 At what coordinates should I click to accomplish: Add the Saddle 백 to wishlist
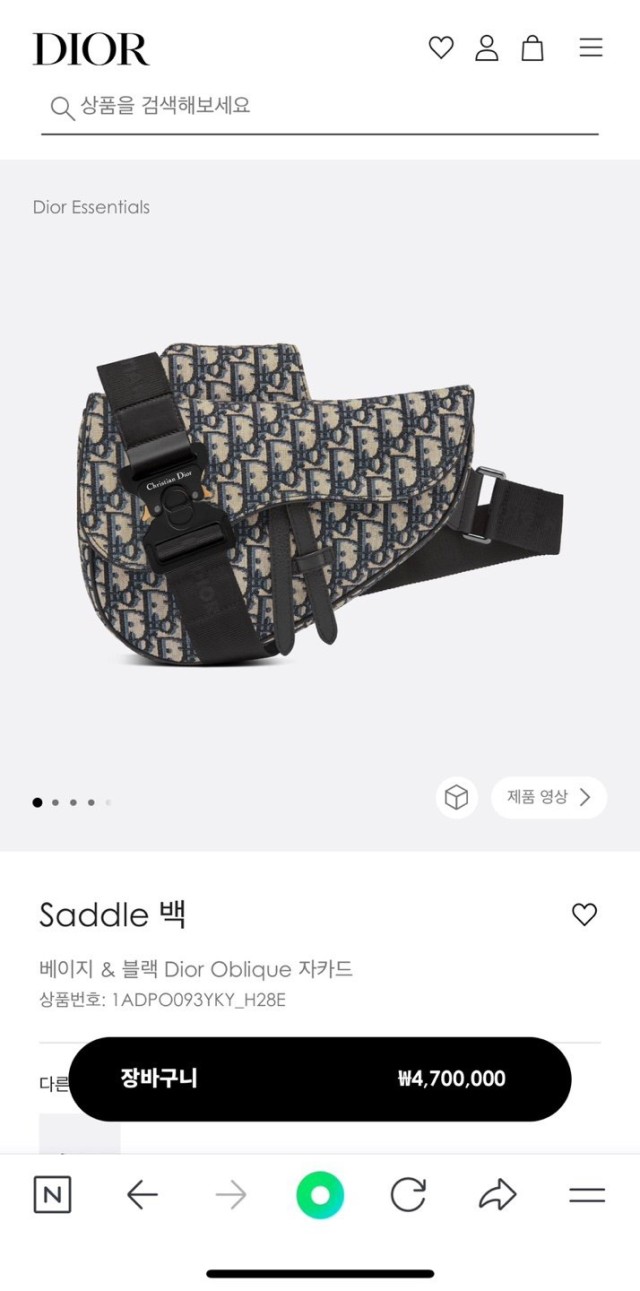click(584, 914)
